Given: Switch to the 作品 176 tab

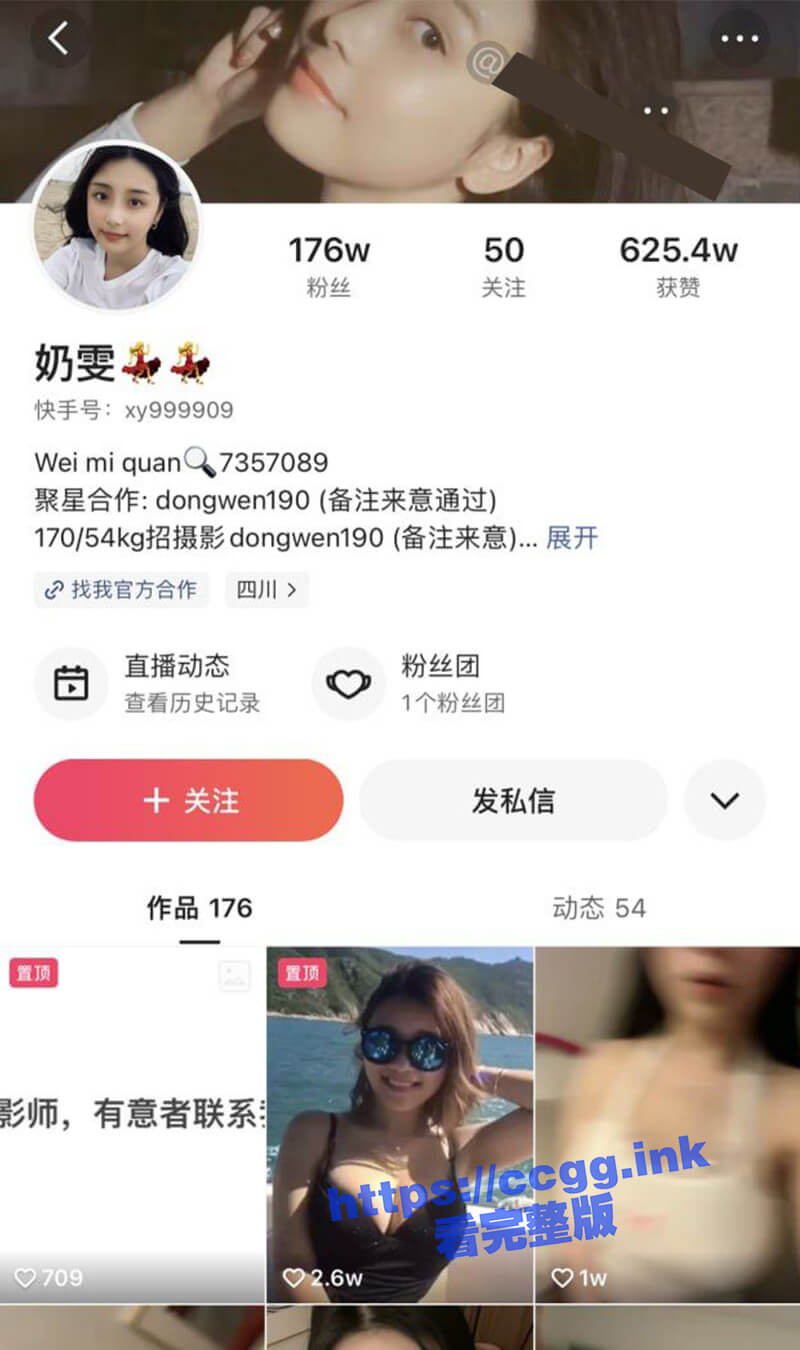Looking at the screenshot, I should pos(200,908).
